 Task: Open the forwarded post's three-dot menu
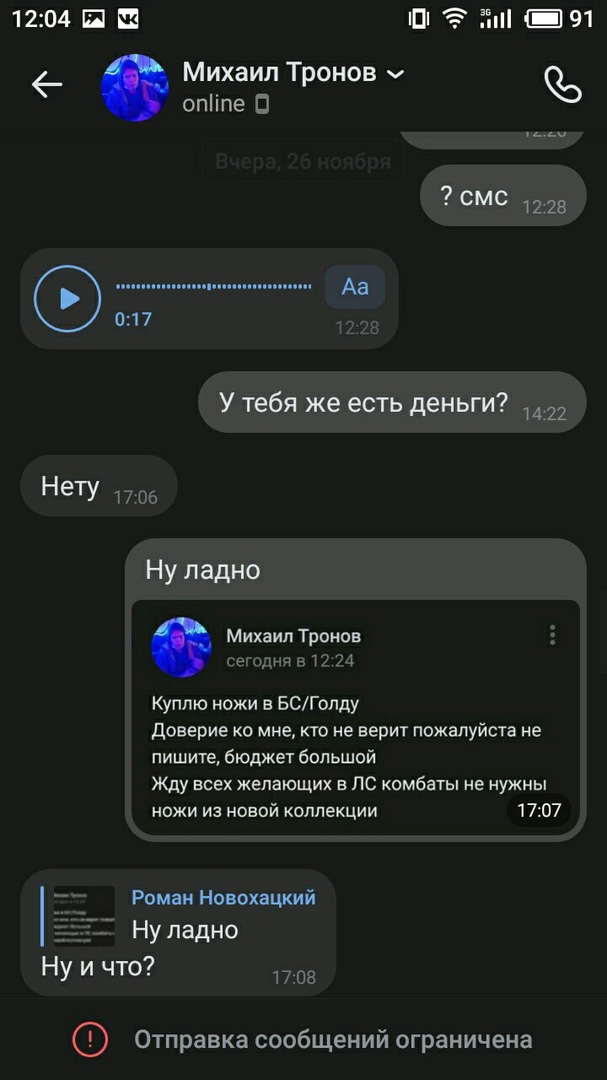[x=552, y=635]
